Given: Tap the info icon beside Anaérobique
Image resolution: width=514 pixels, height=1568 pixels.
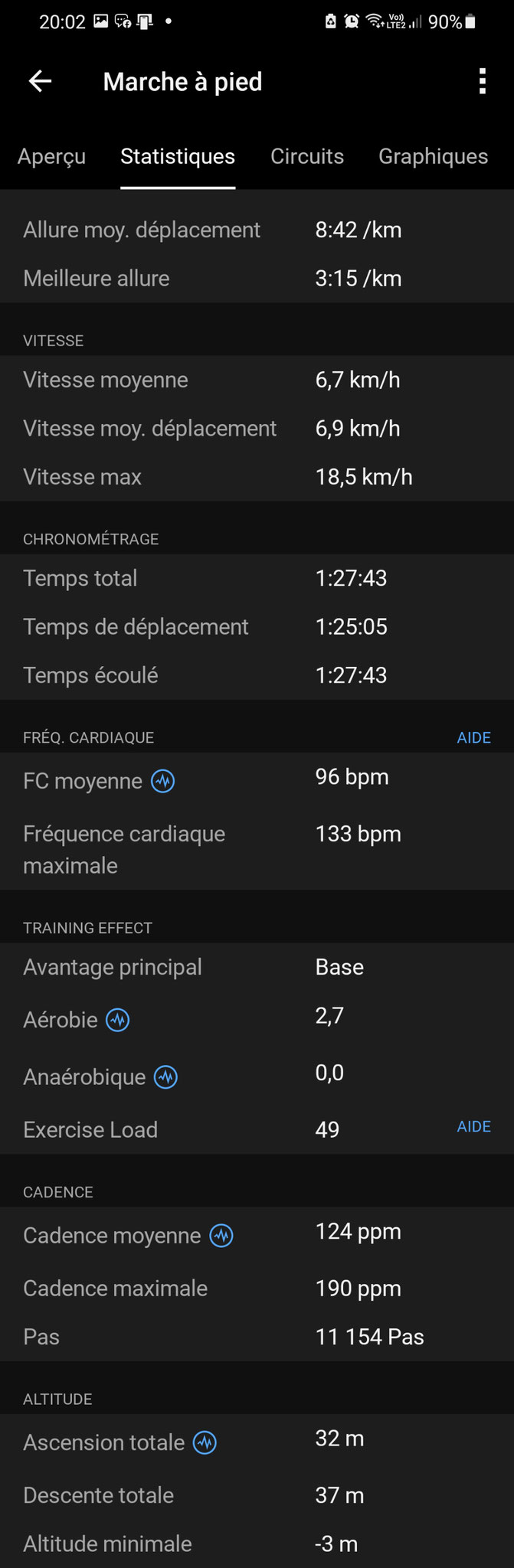Looking at the screenshot, I should pyautogui.click(x=166, y=1077).
